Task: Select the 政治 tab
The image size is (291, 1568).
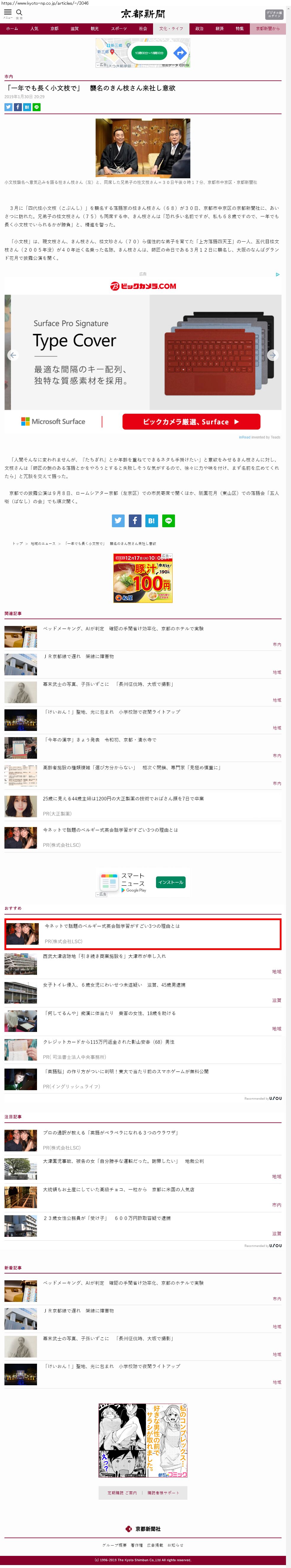Action: tap(199, 29)
